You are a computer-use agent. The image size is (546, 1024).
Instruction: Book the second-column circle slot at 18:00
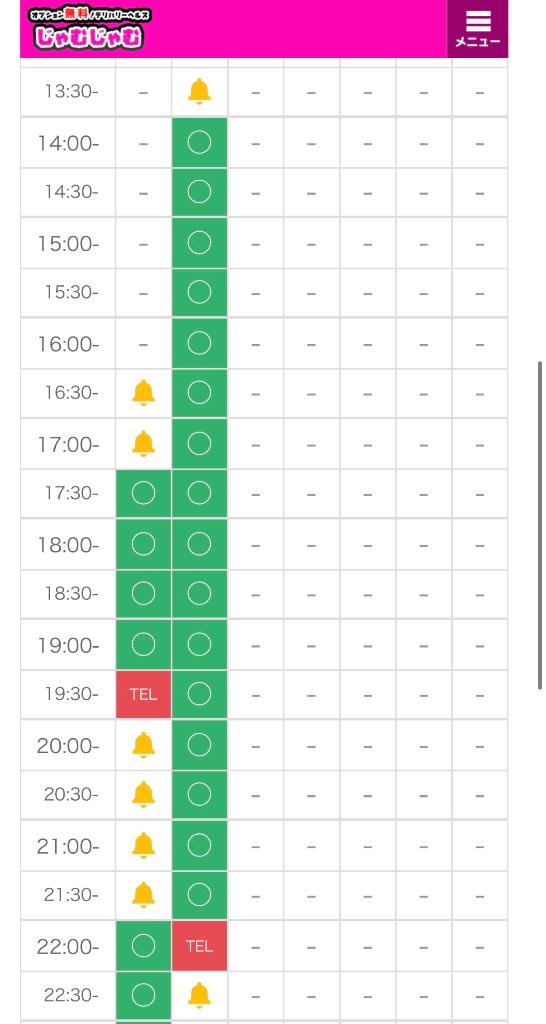pos(199,544)
